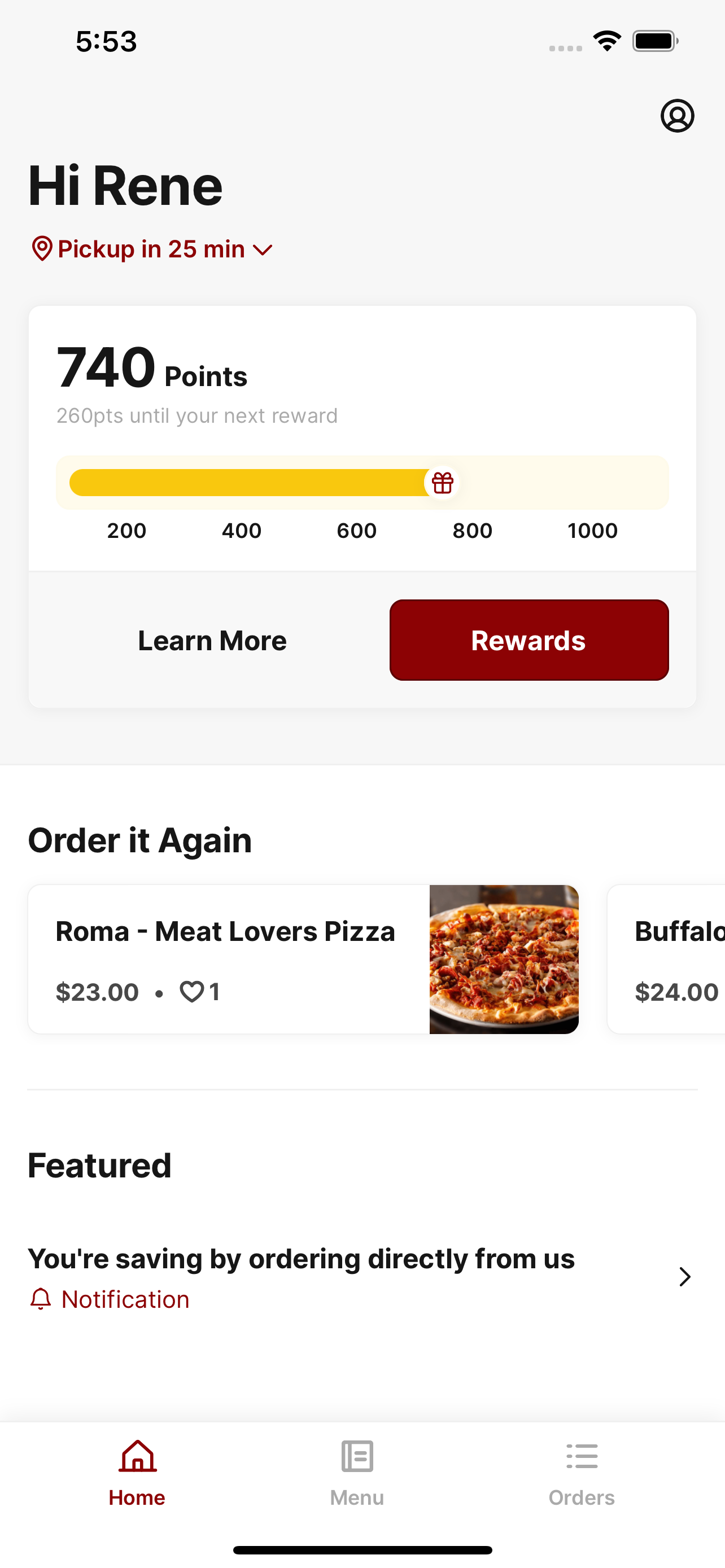725x1568 pixels.
Task: Expand pickup time options with the chevron arrow
Action: click(x=264, y=249)
